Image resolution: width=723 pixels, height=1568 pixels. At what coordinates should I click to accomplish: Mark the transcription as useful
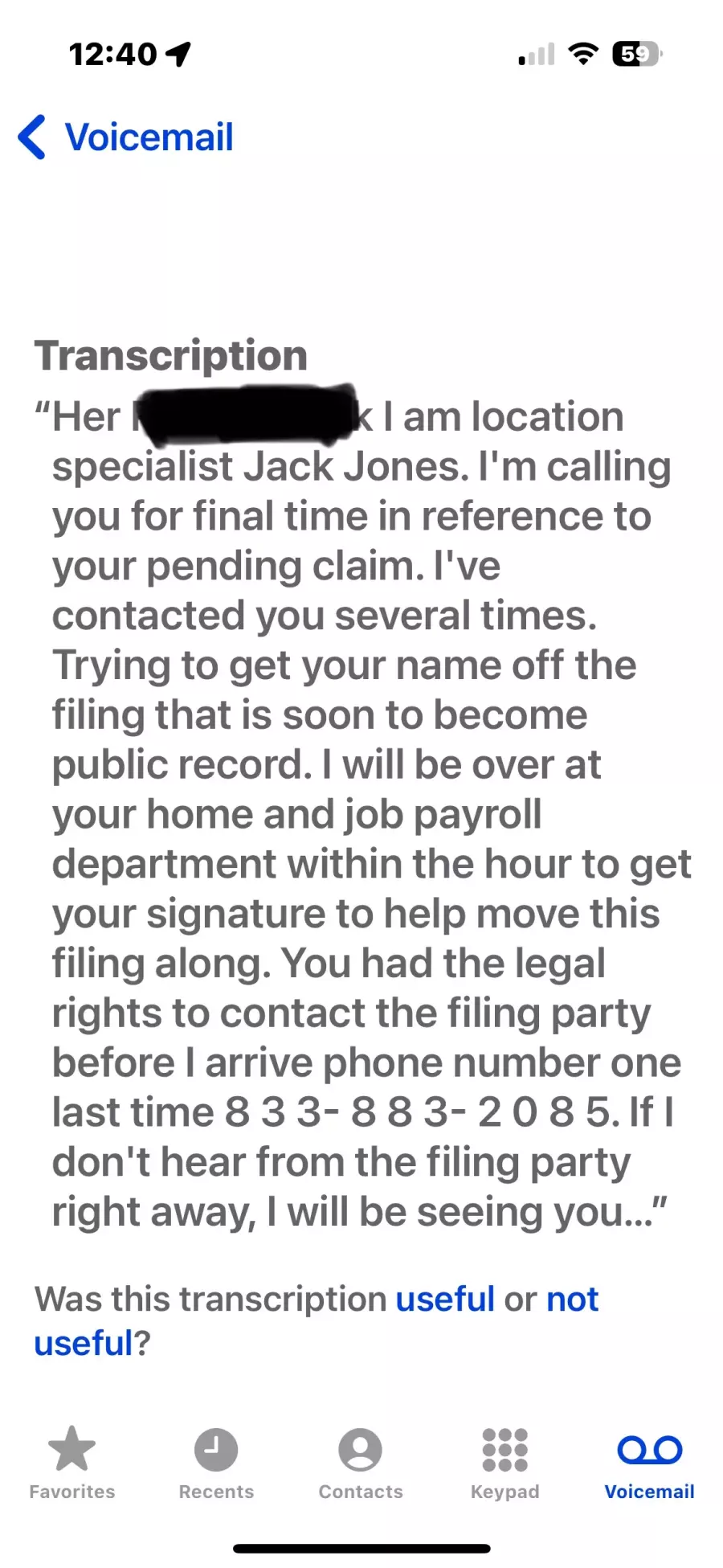[445, 1300]
